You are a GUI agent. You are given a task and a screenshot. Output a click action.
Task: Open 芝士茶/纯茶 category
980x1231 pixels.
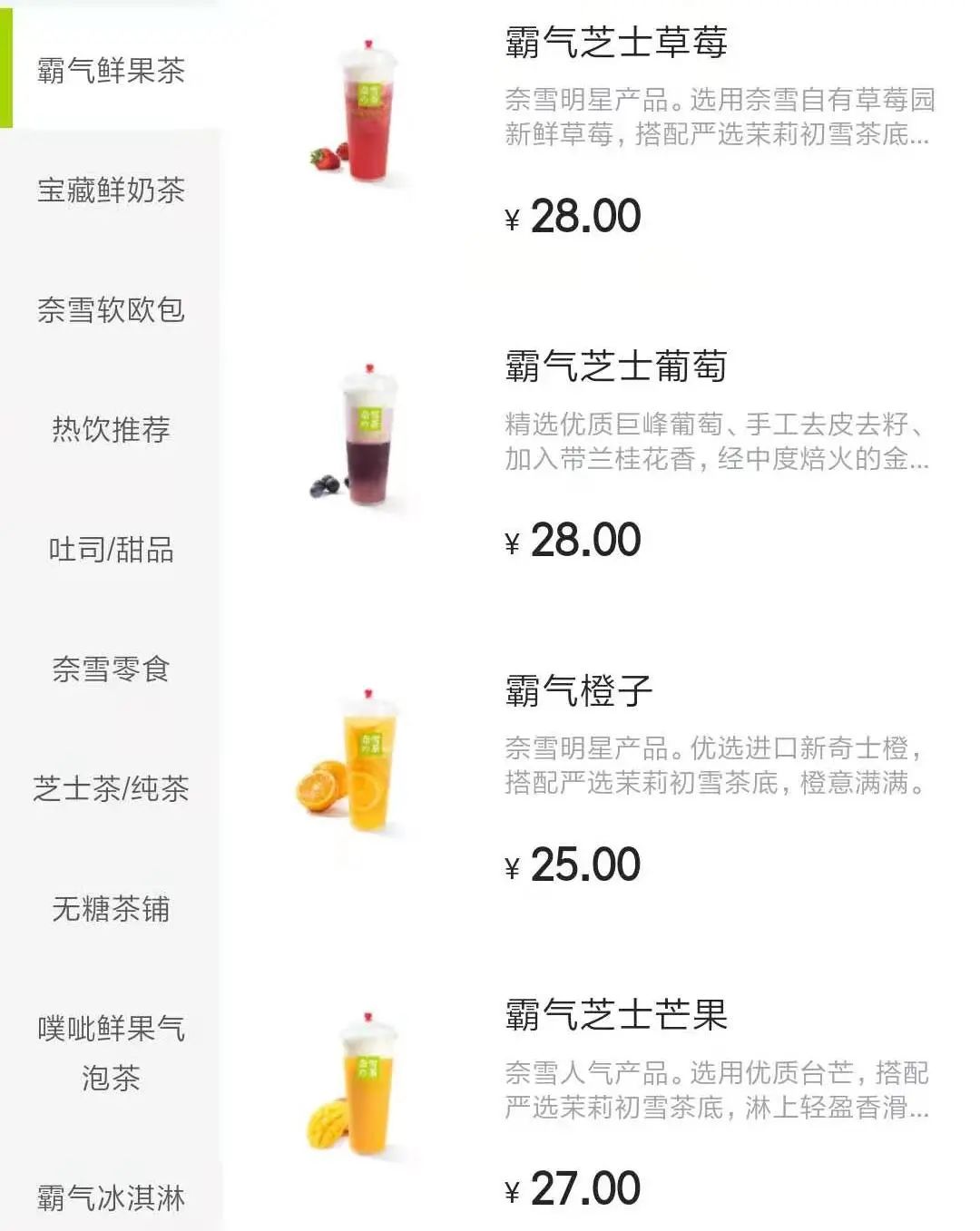pos(111,788)
